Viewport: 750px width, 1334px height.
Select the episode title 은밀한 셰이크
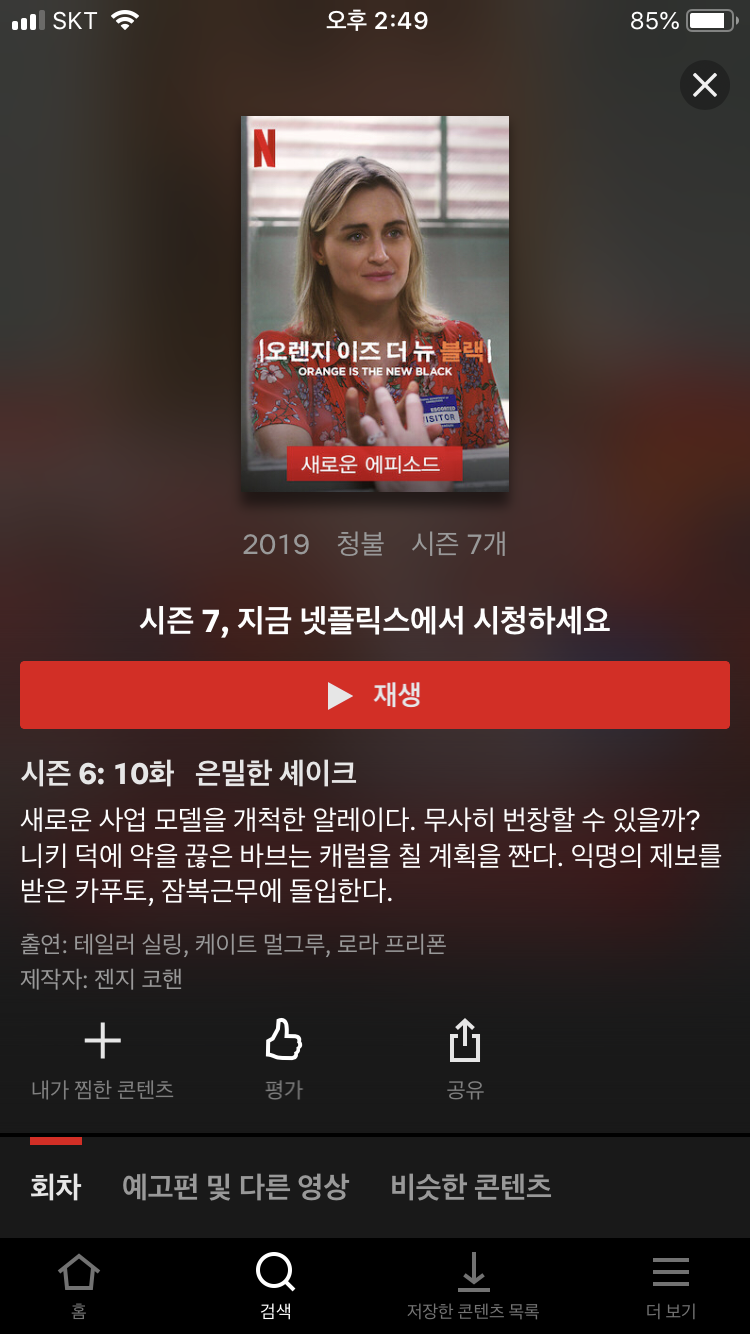[289, 766]
